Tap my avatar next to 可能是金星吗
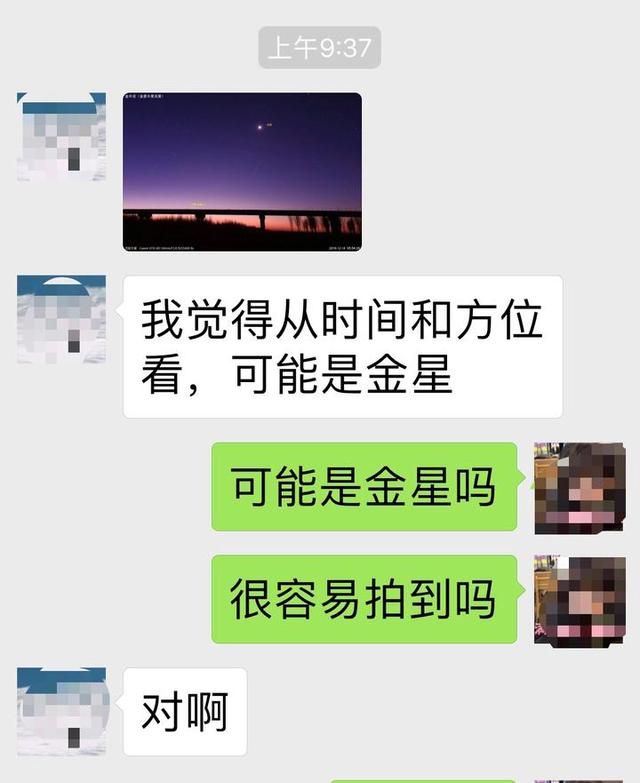The width and height of the screenshot is (640, 783). point(579,487)
